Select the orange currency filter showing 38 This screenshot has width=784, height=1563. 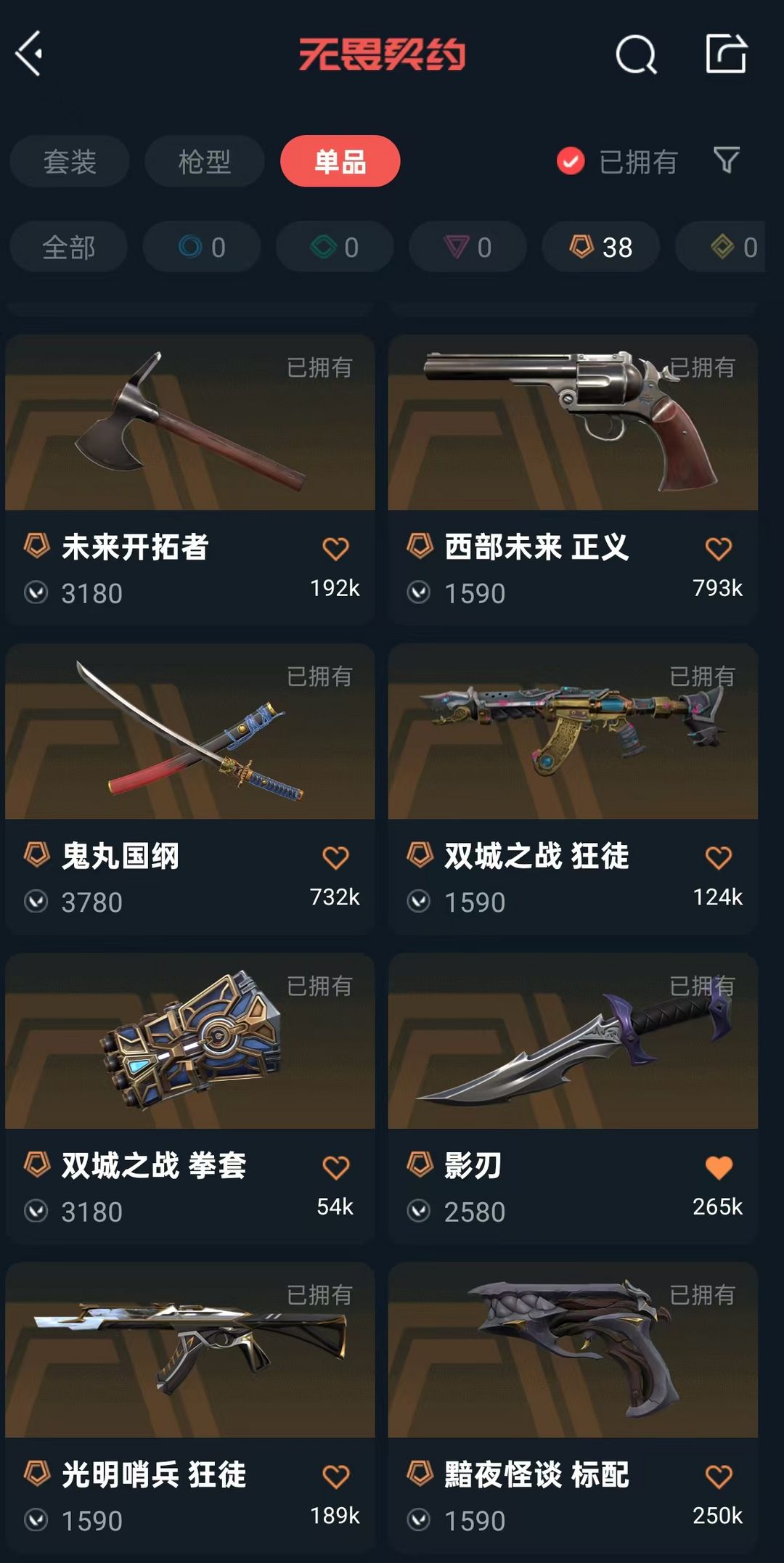(x=600, y=247)
